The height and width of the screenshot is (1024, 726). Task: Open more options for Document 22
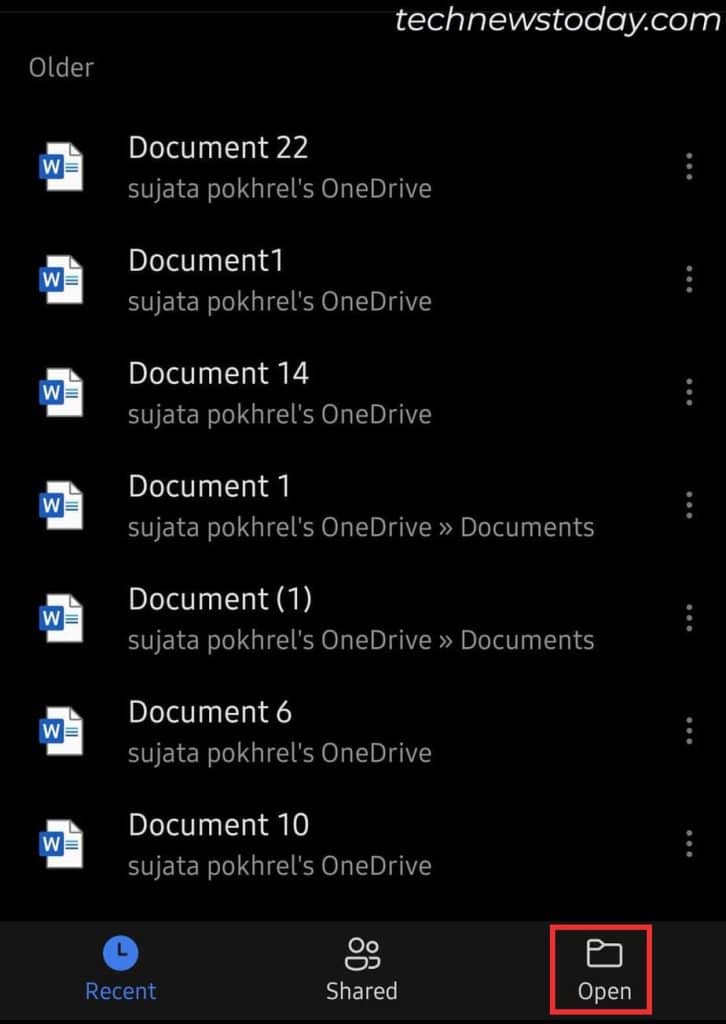point(689,167)
